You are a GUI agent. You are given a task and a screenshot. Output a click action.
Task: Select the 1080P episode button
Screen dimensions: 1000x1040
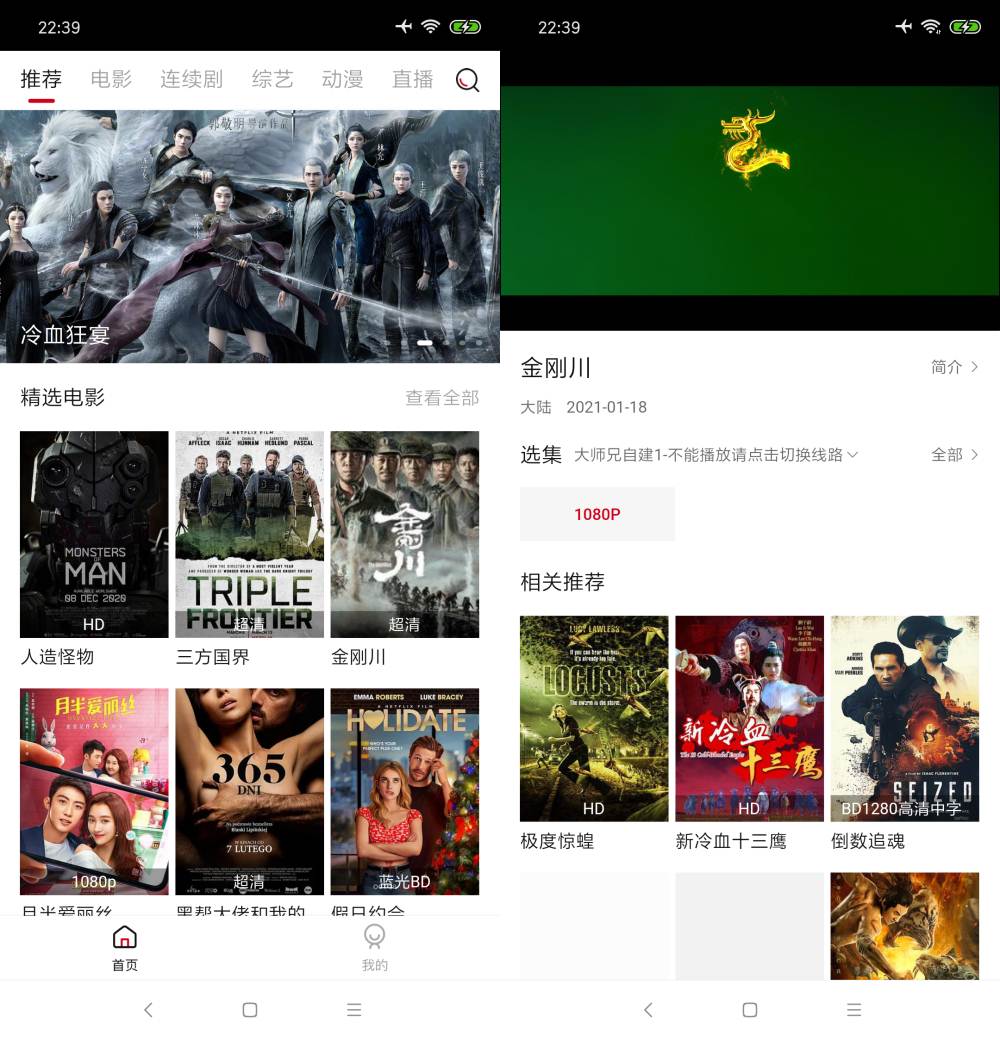point(597,514)
